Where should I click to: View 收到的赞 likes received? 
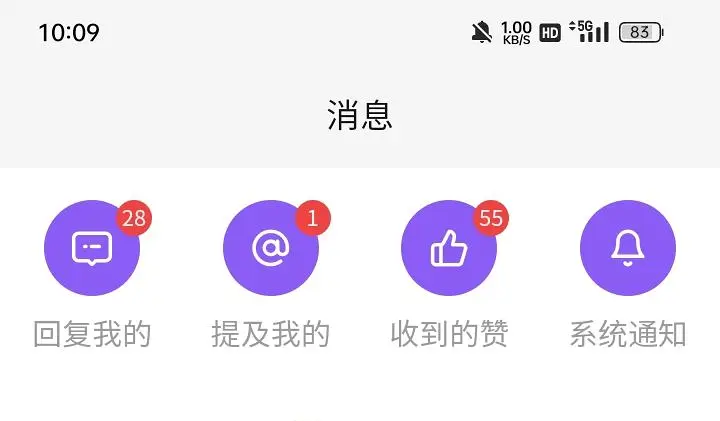pyautogui.click(x=449, y=248)
